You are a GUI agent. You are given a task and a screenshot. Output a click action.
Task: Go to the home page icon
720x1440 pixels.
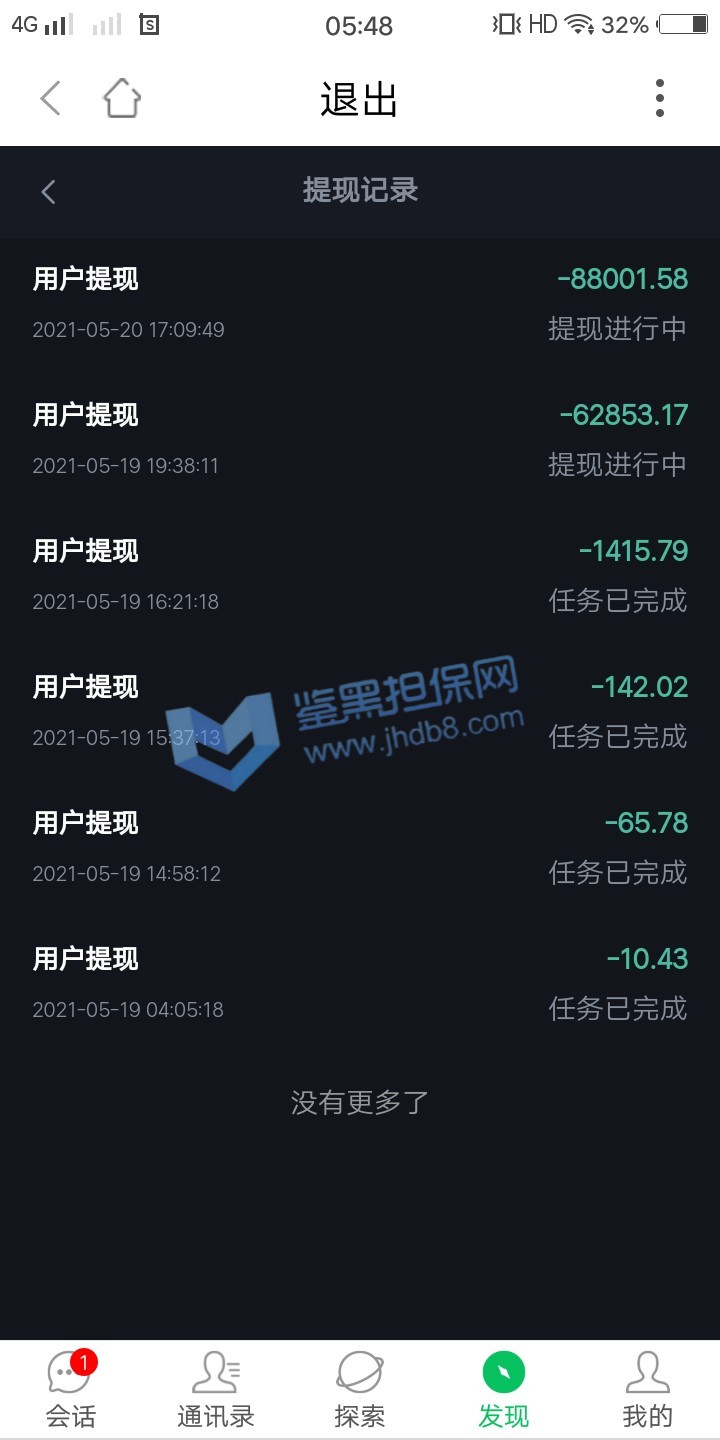click(122, 98)
